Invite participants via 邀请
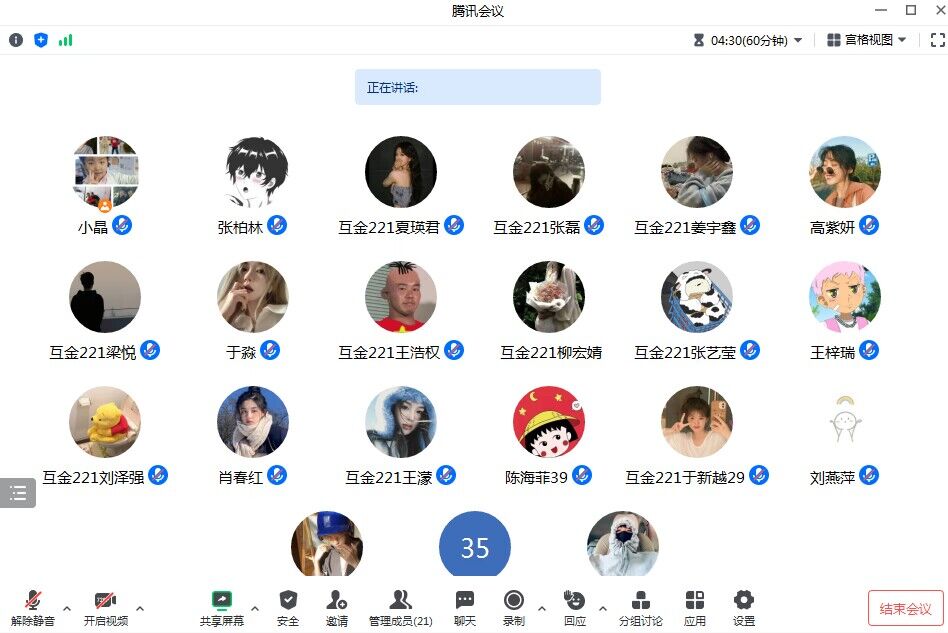This screenshot has width=948, height=633. [x=337, y=607]
